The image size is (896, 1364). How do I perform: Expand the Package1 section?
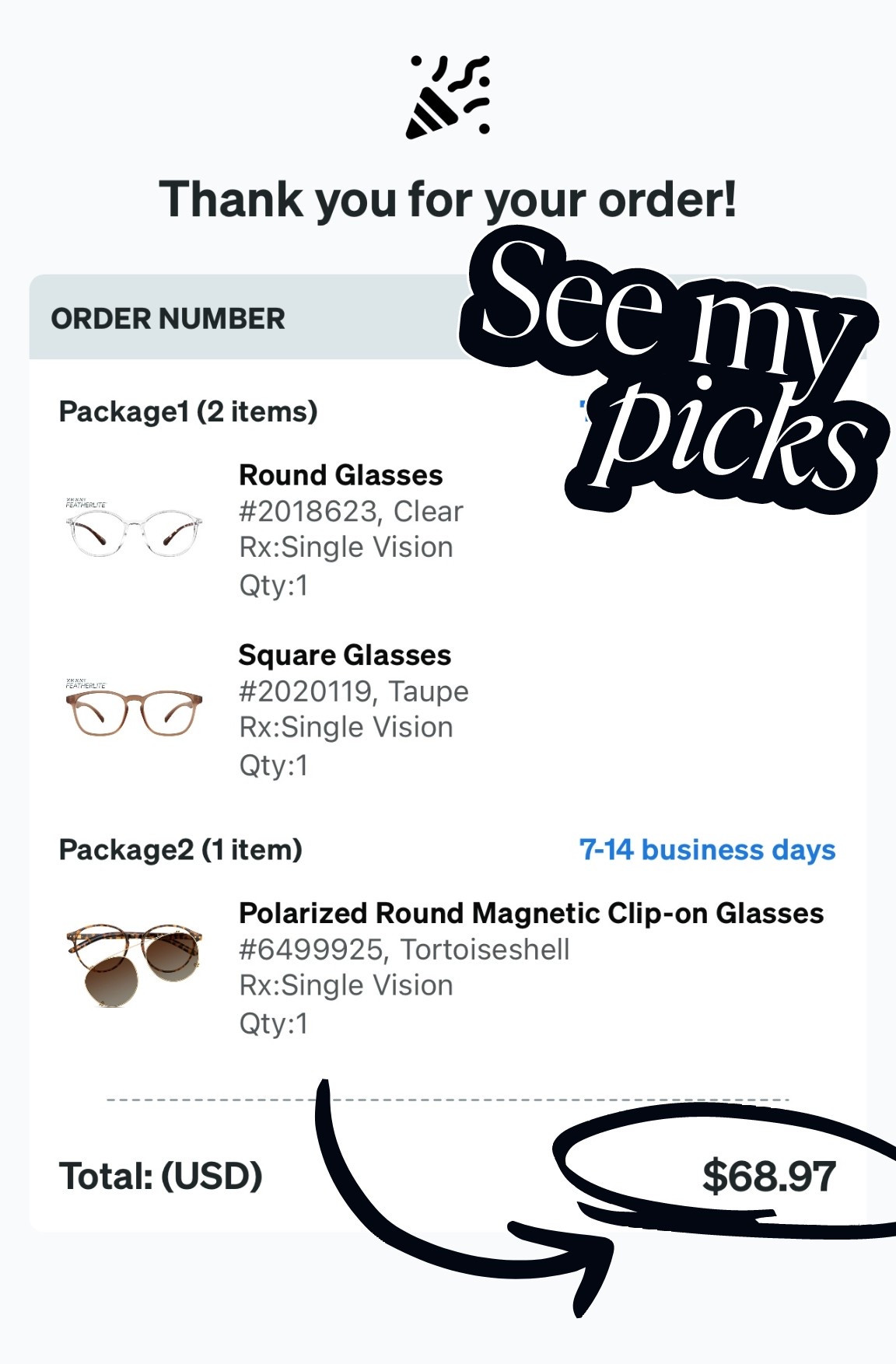click(187, 410)
